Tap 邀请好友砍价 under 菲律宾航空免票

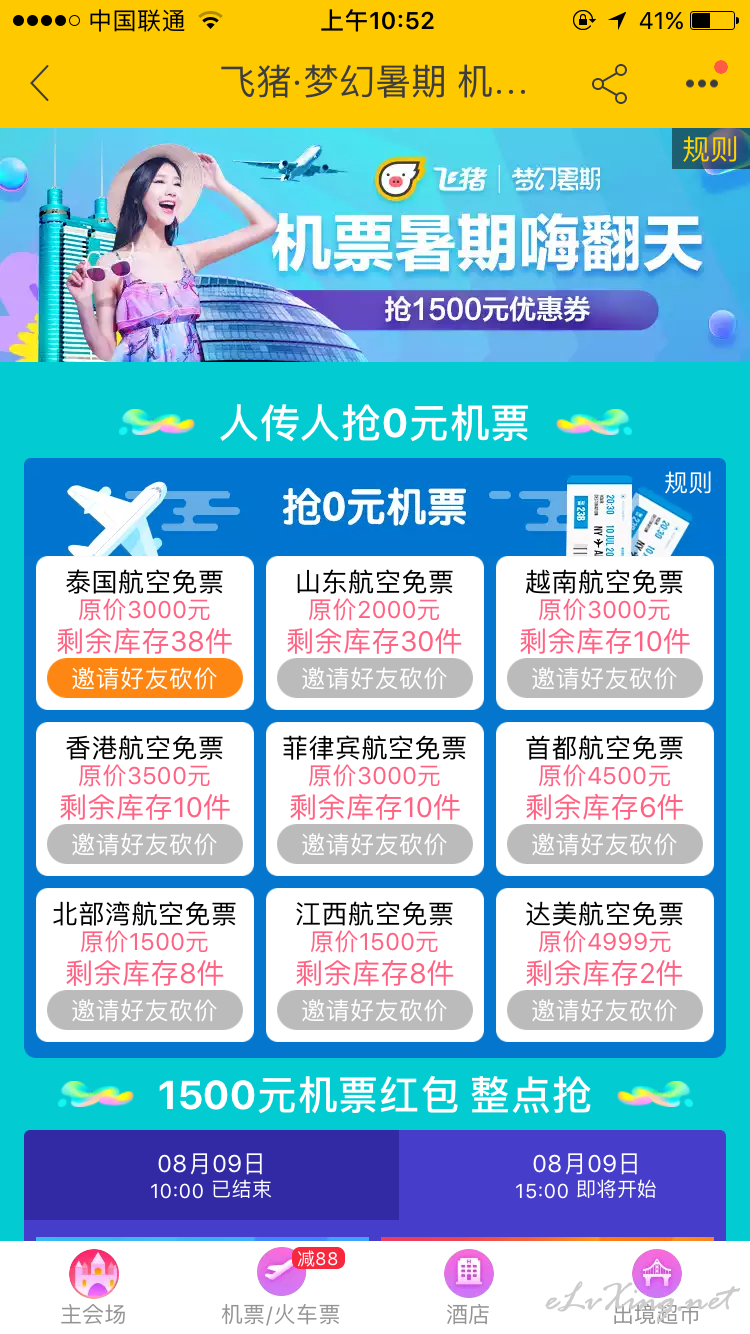(375, 844)
